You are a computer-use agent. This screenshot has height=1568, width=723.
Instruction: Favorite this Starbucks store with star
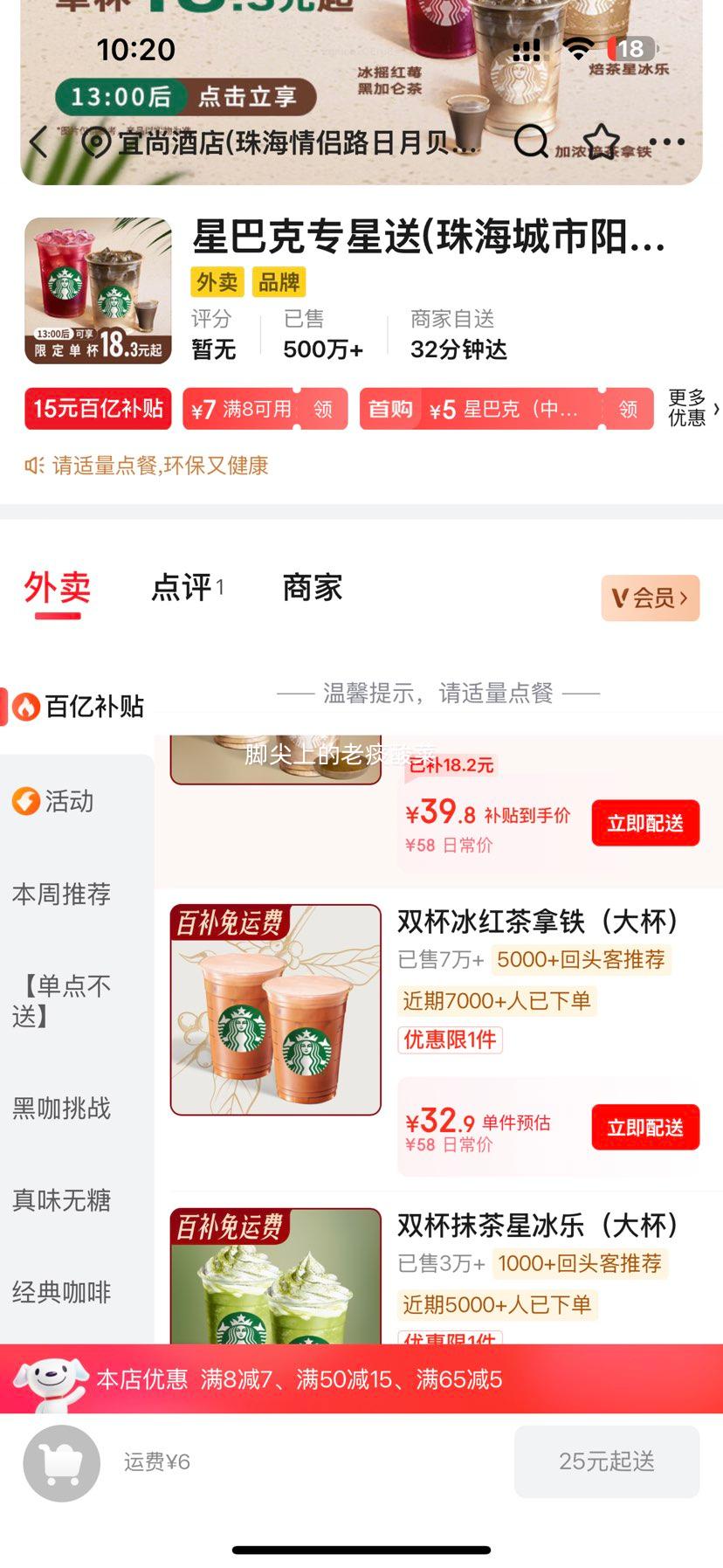click(602, 142)
